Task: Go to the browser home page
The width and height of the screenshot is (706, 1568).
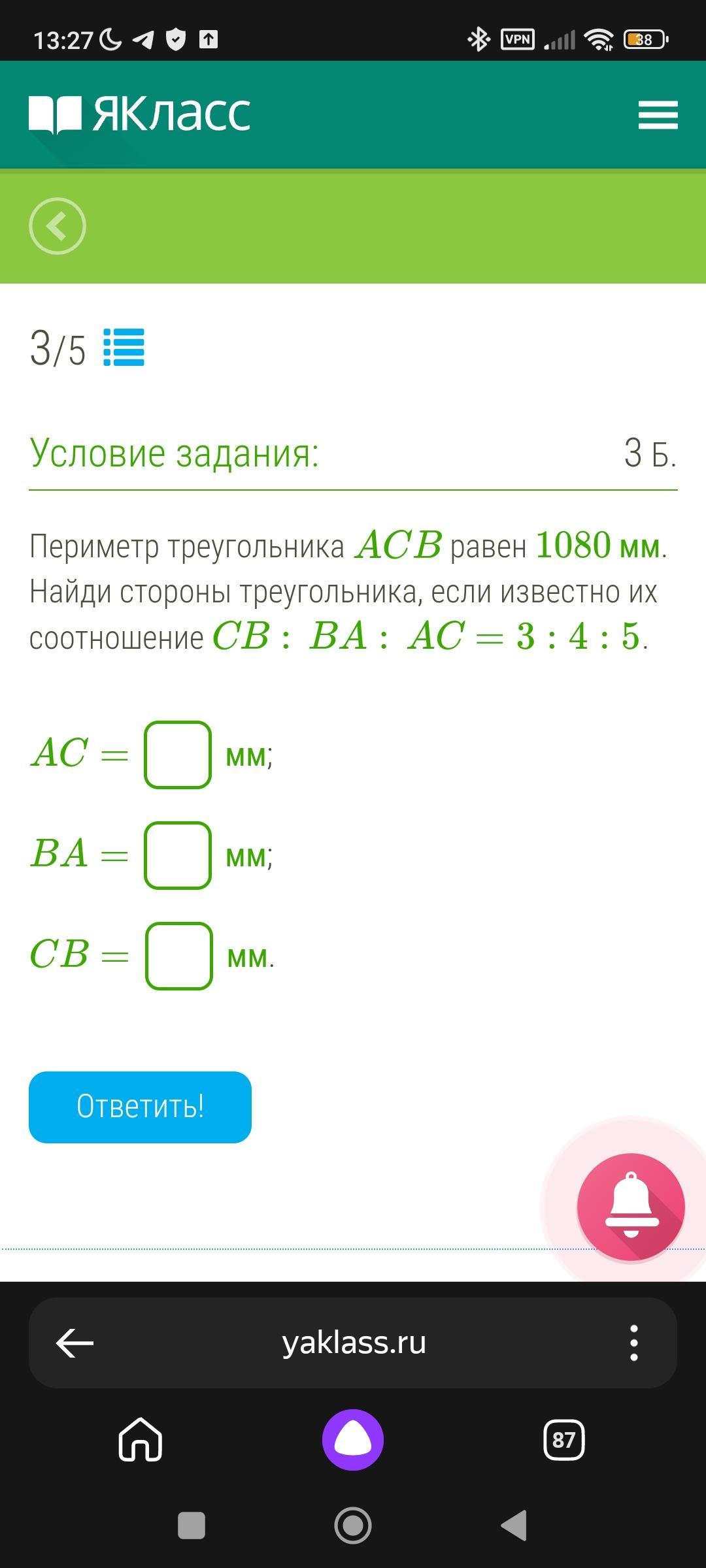Action: click(x=140, y=1440)
